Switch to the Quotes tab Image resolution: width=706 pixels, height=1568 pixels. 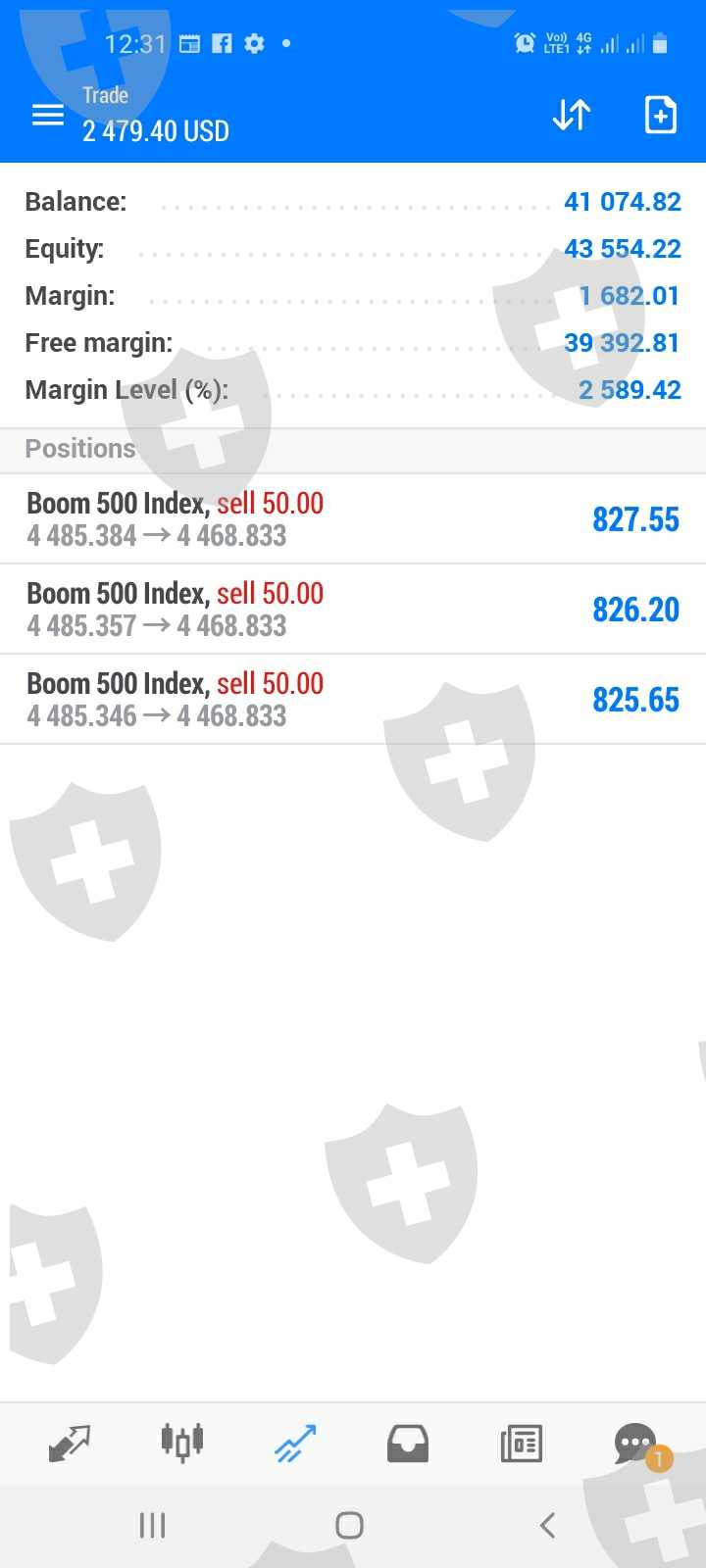(70, 1443)
